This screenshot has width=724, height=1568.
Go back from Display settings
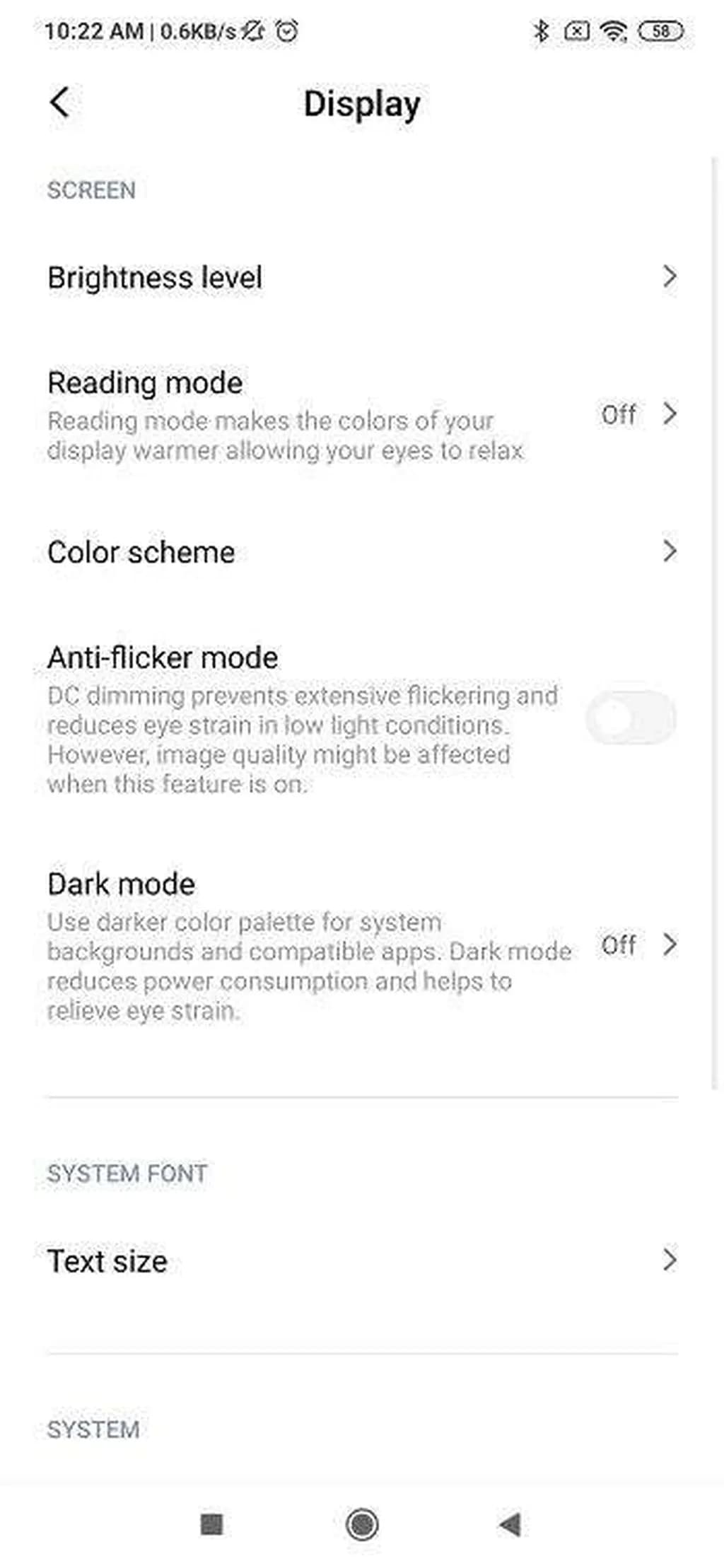coord(60,103)
